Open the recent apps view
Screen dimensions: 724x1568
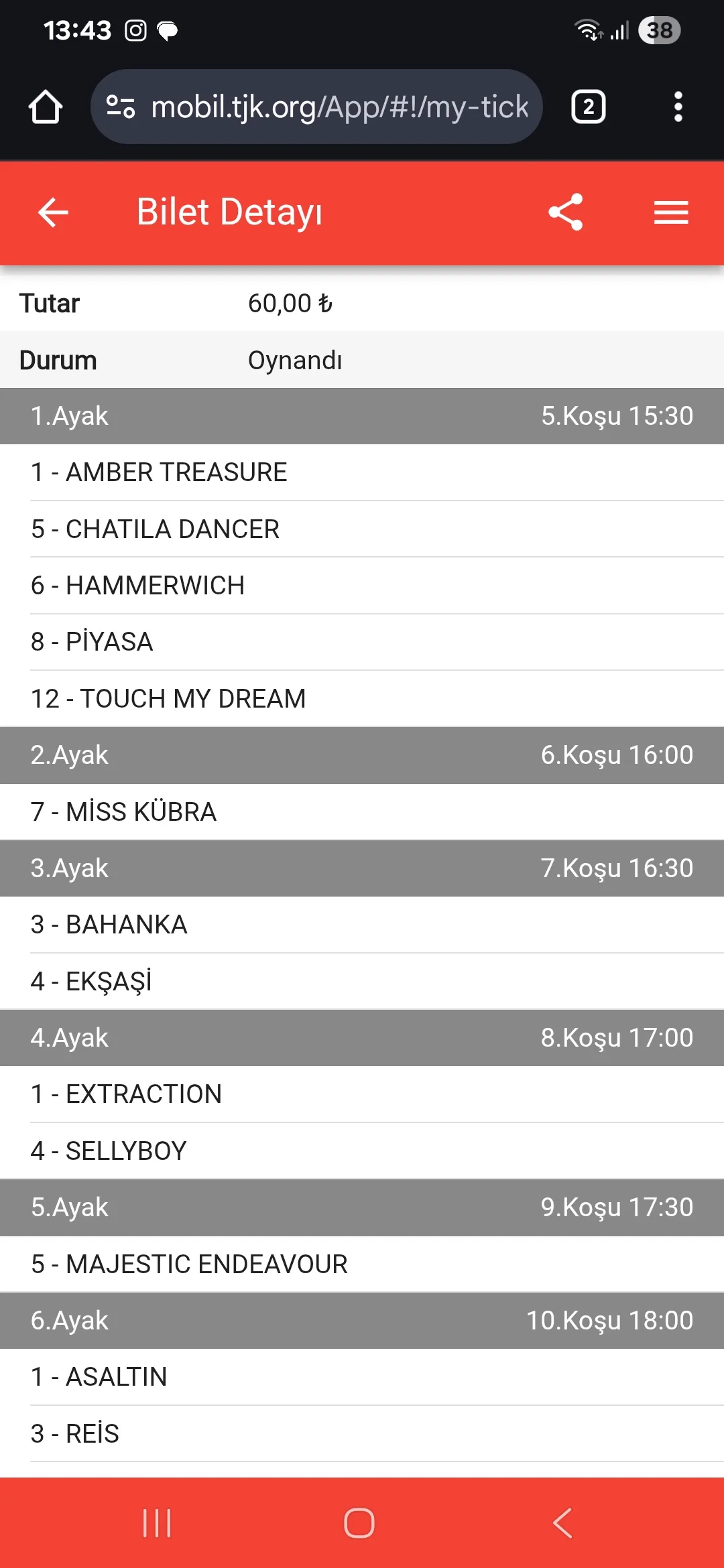[x=157, y=1523]
